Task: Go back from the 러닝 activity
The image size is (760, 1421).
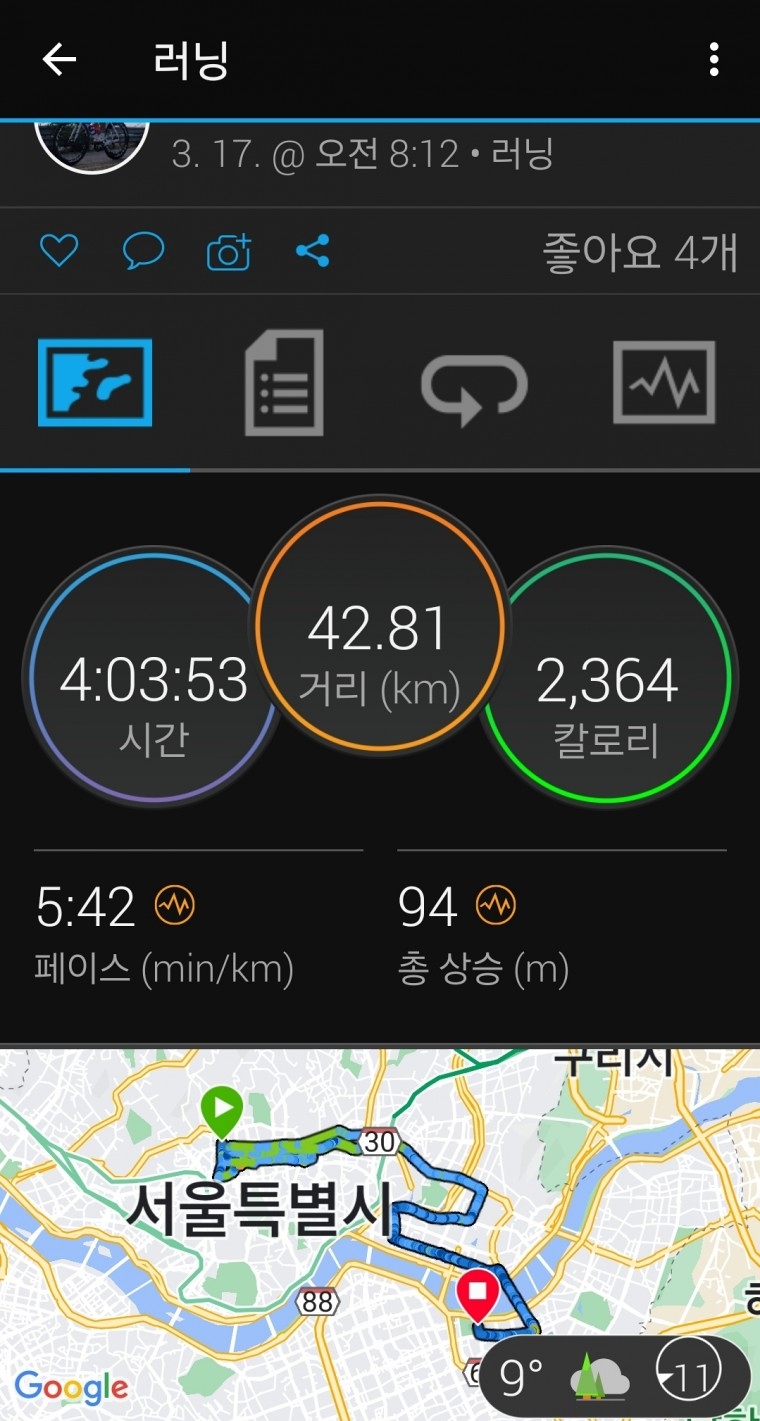Action: [59, 60]
